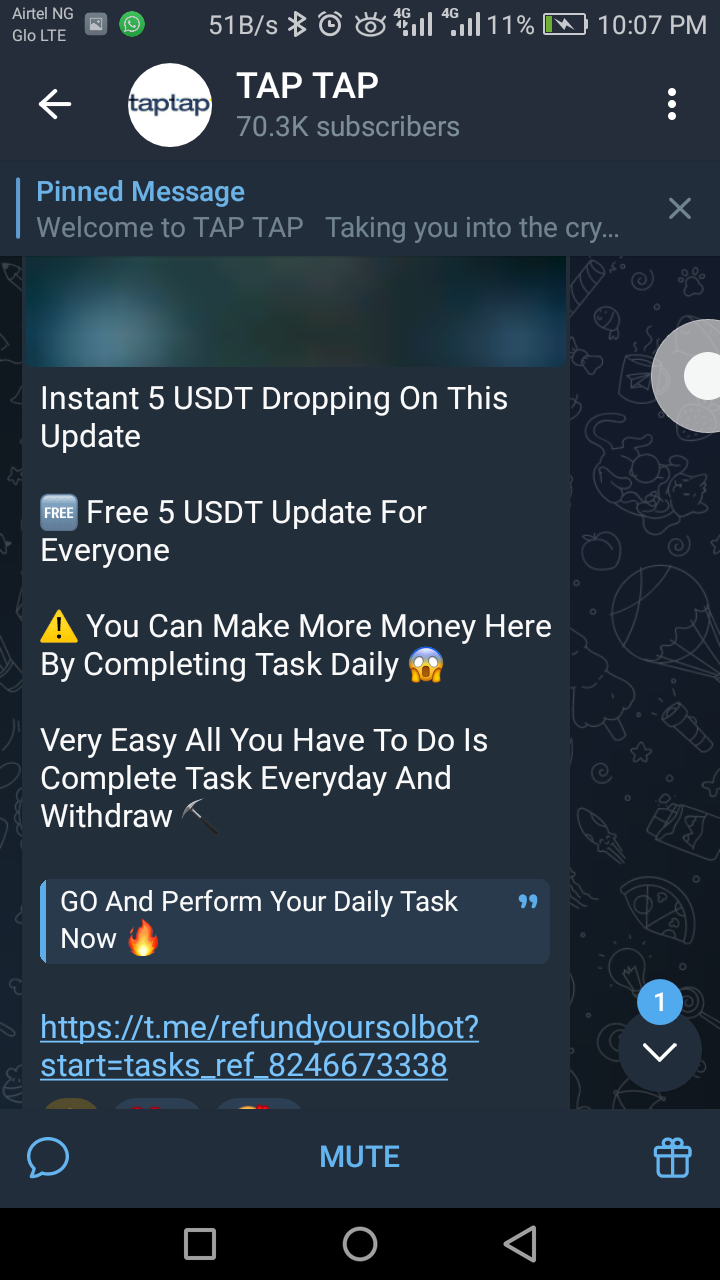Open the recent apps overview
This screenshot has height=1280, width=720.
coord(200,1244)
